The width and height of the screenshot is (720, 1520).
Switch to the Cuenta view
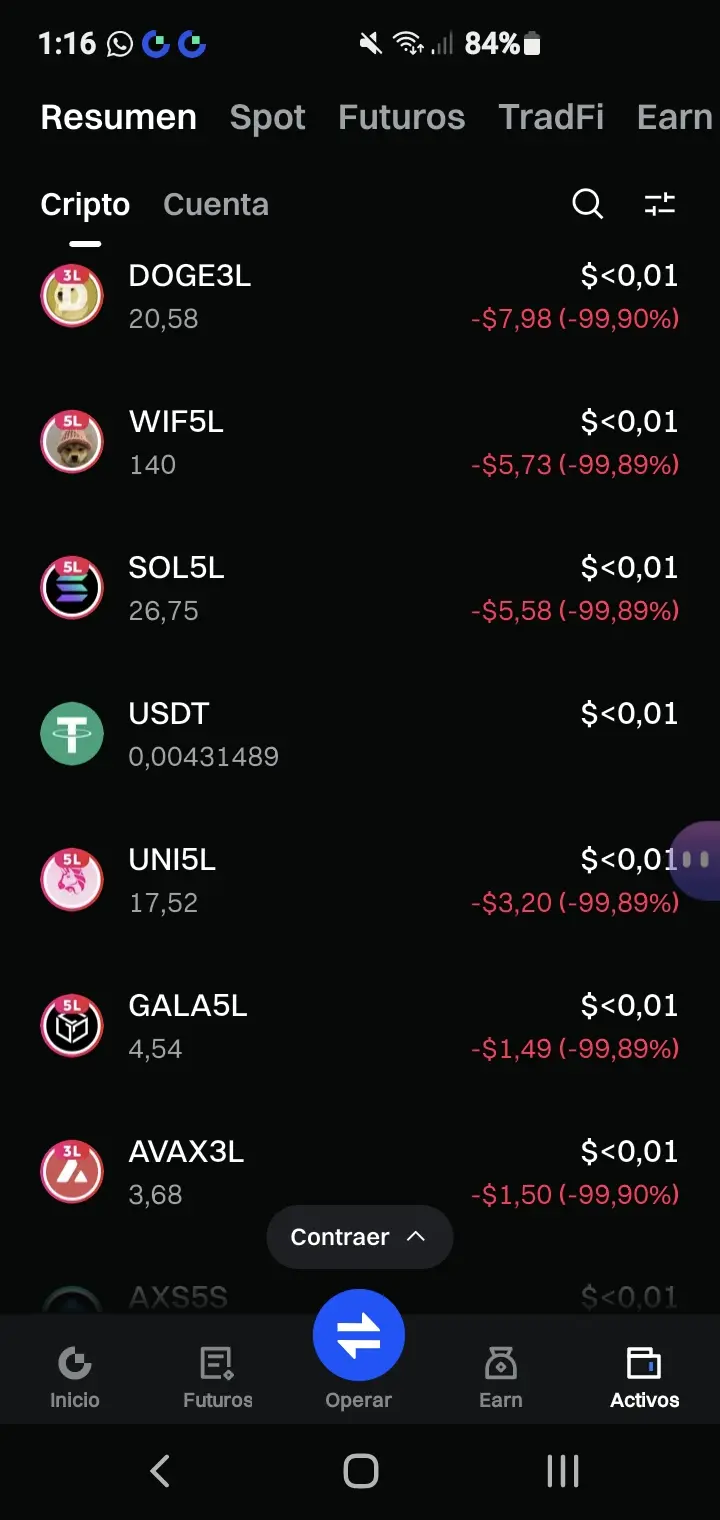(x=215, y=204)
